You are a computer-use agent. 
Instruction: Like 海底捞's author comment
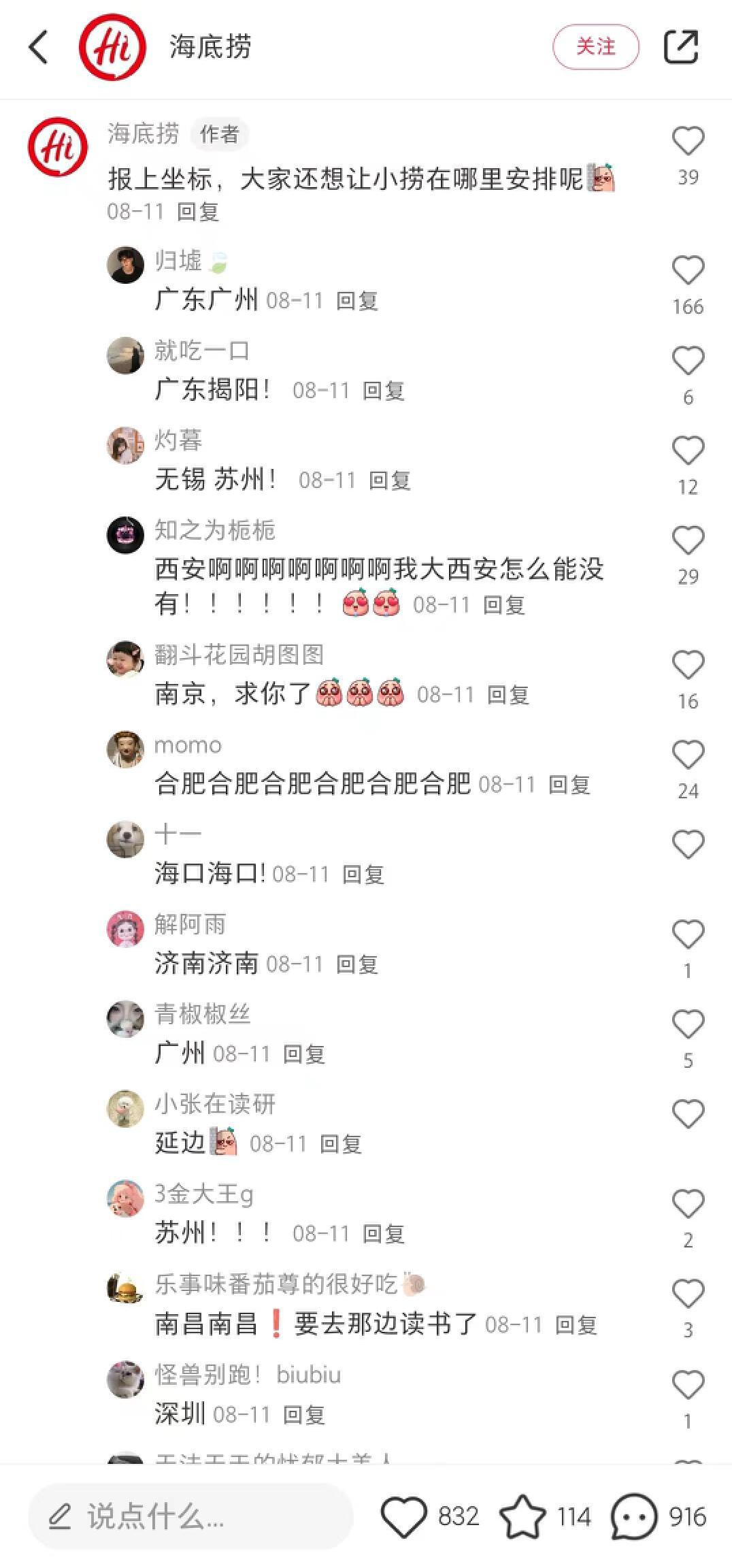(688, 141)
